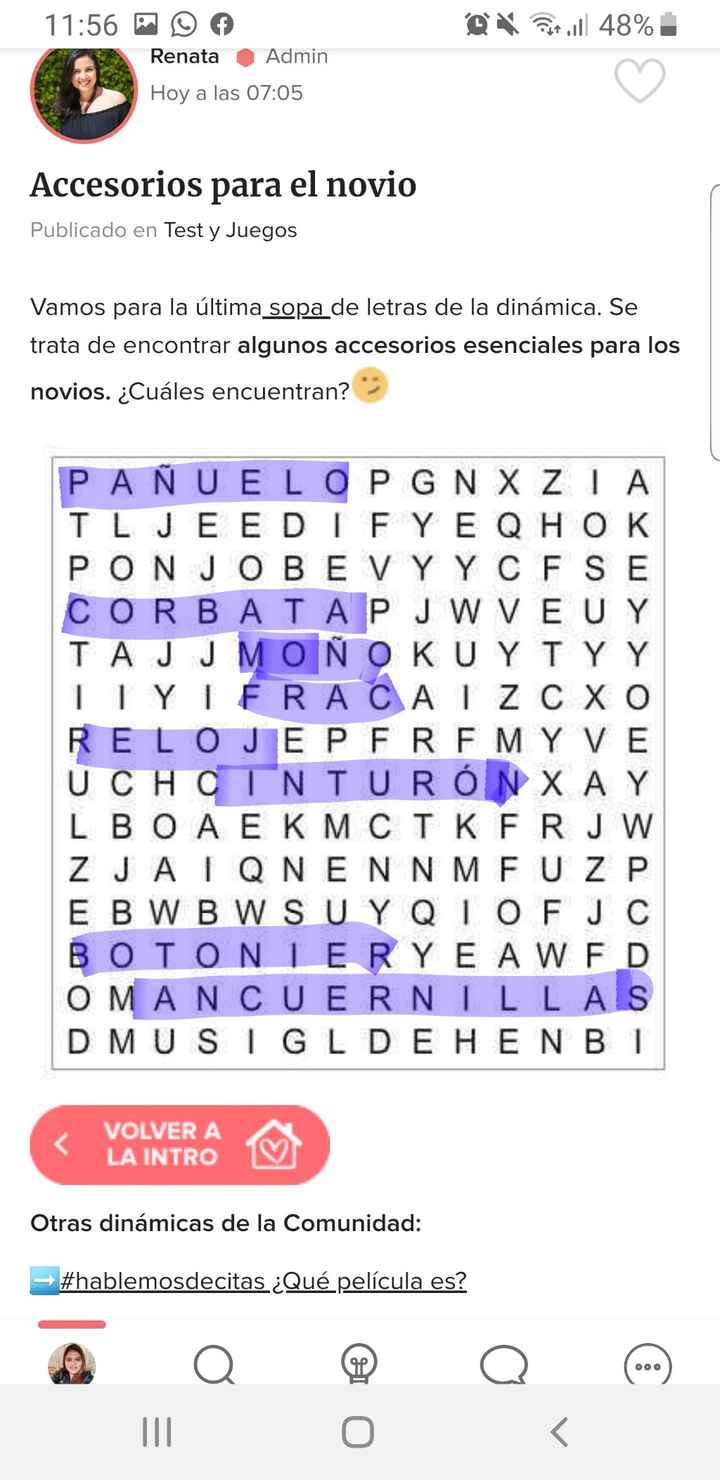The width and height of the screenshot is (720, 1480).
Task: Switch to the messages chat tab
Action: pyautogui.click(x=503, y=1364)
